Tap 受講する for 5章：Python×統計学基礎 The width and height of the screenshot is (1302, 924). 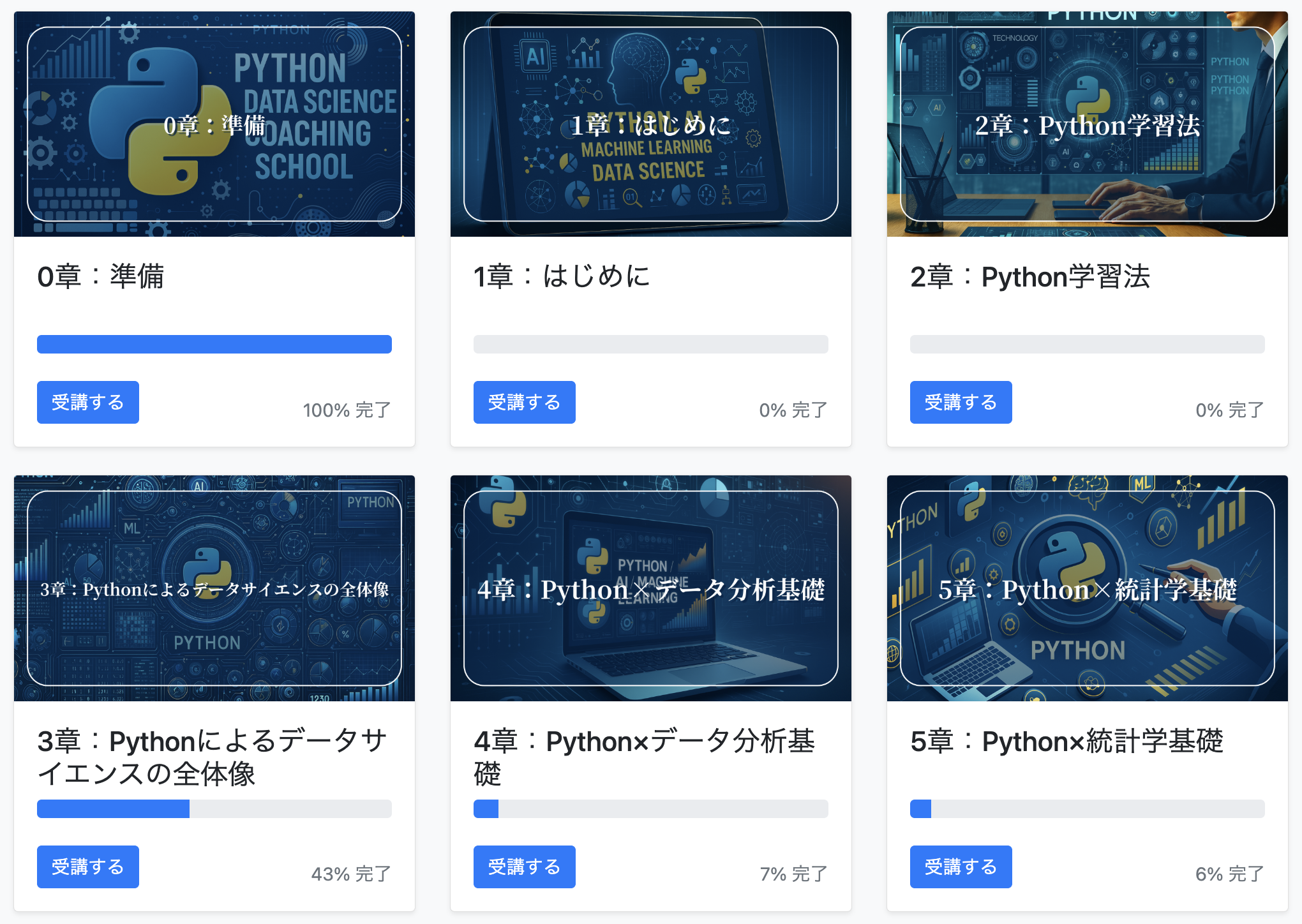pos(961,867)
